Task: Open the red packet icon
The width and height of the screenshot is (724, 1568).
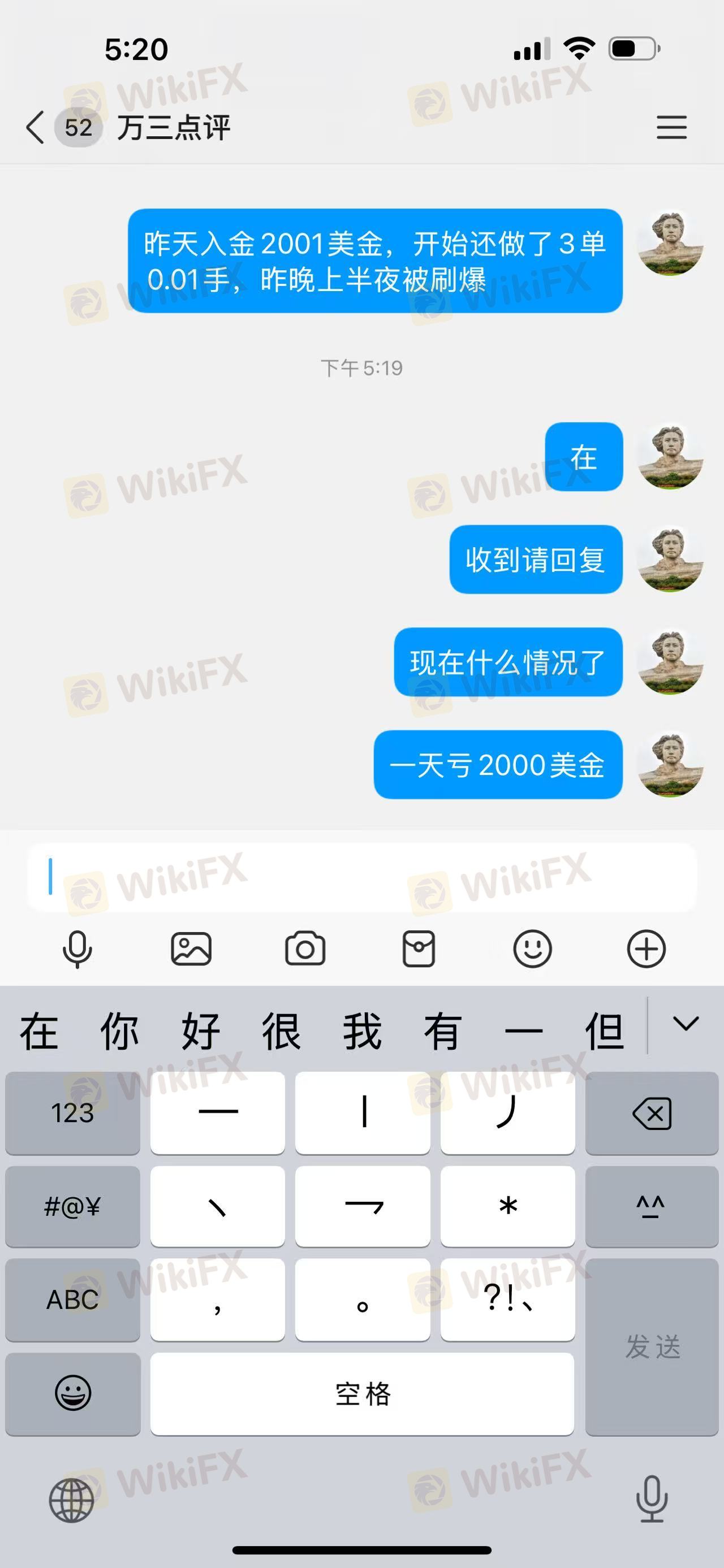Action: point(419,949)
